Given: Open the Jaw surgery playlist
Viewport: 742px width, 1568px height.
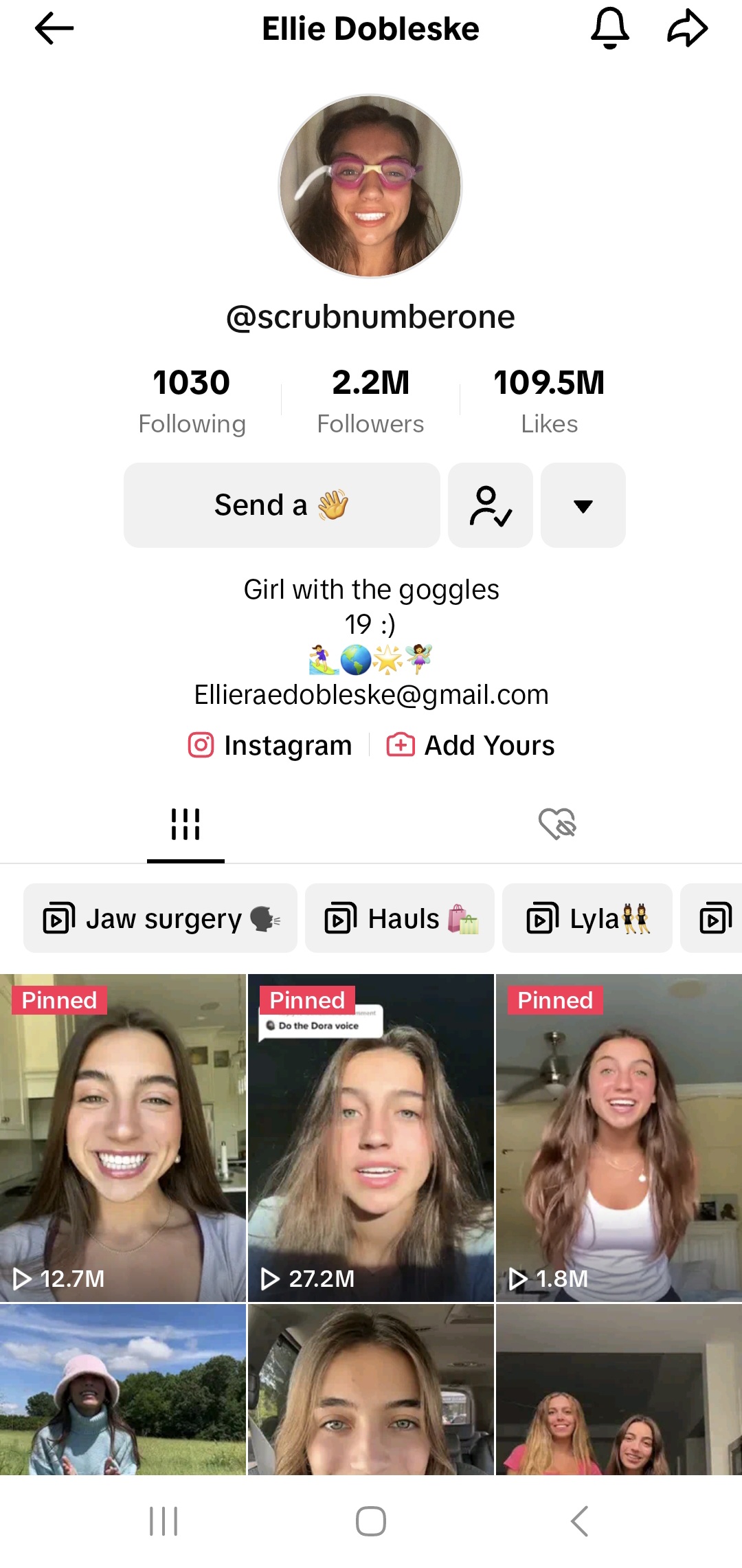Looking at the screenshot, I should point(160,918).
